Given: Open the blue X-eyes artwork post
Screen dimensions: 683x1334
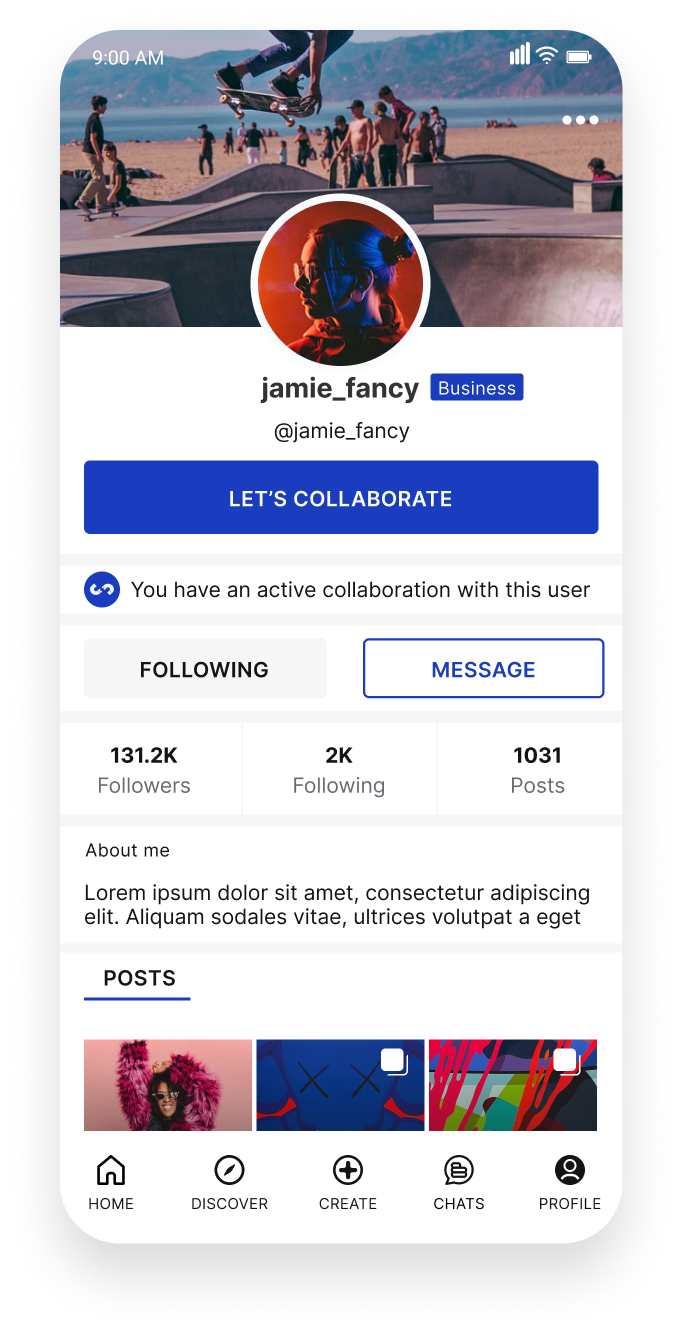Looking at the screenshot, I should pos(340,1085).
